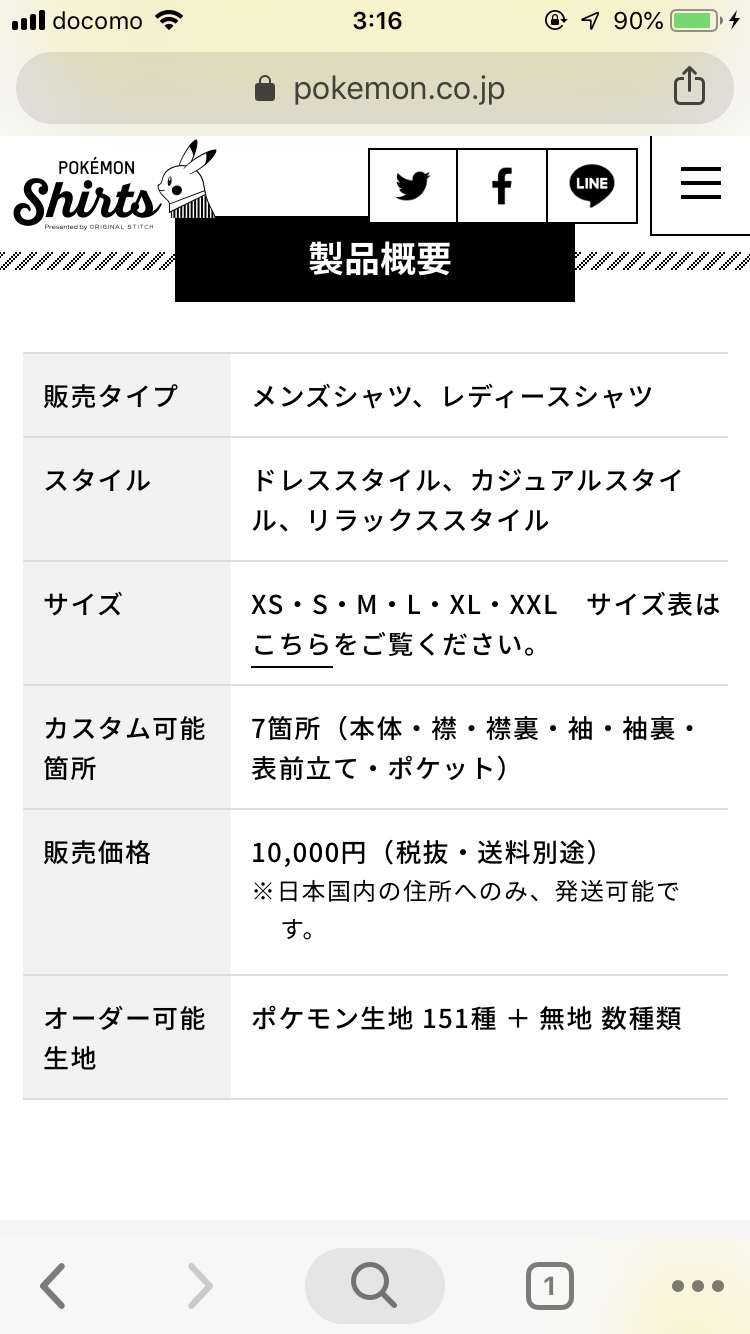Image resolution: width=750 pixels, height=1334 pixels.
Task: Share the page on Twitter
Action: click(413, 185)
